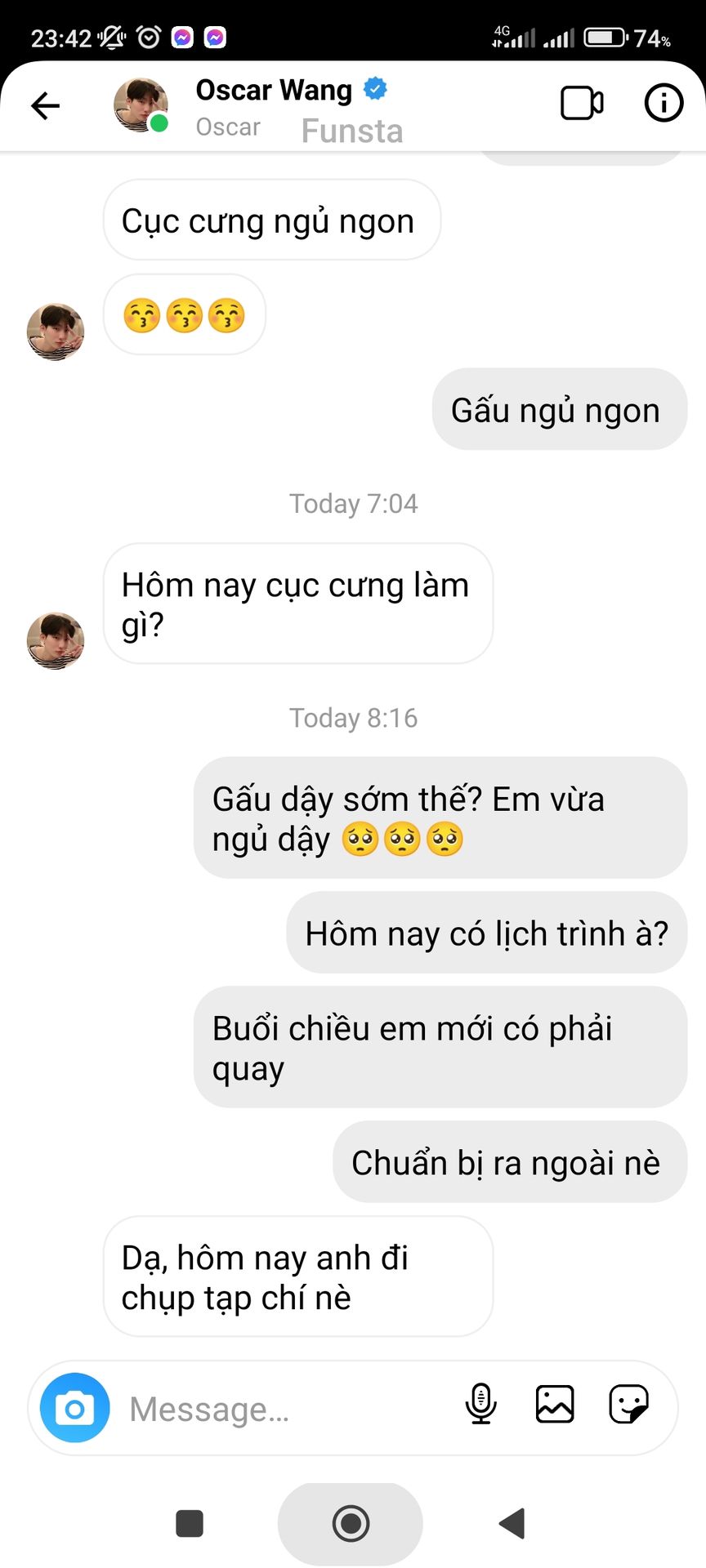
Task: Open Oscar Wang's profile from header
Action: pos(273,91)
